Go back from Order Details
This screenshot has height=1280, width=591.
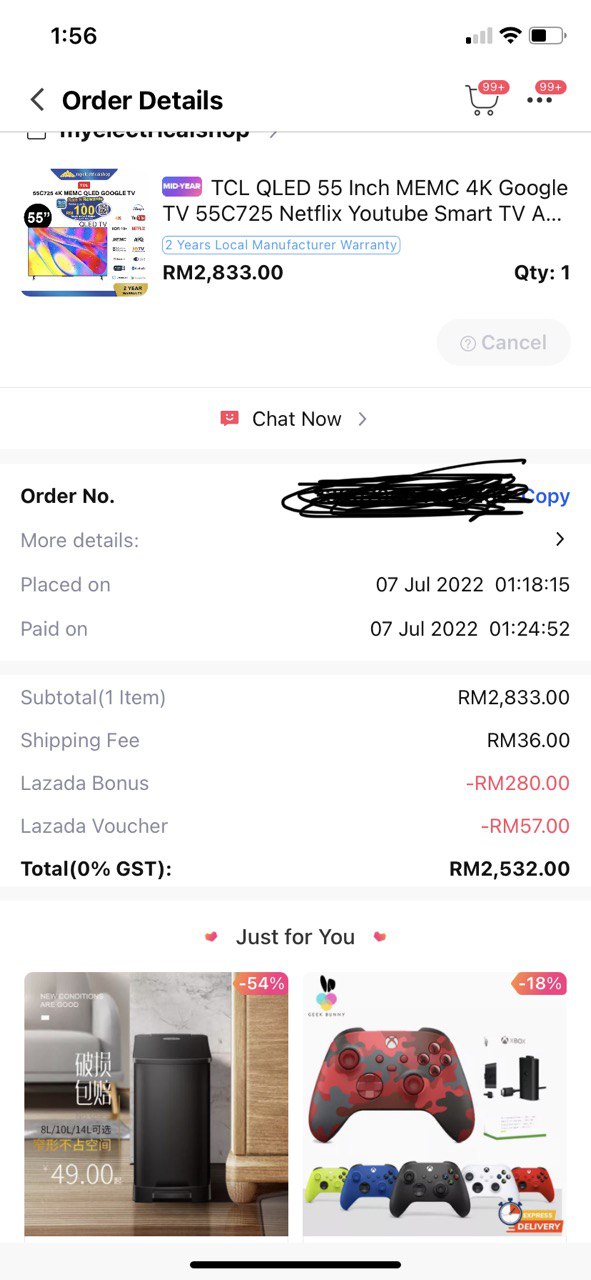(37, 100)
